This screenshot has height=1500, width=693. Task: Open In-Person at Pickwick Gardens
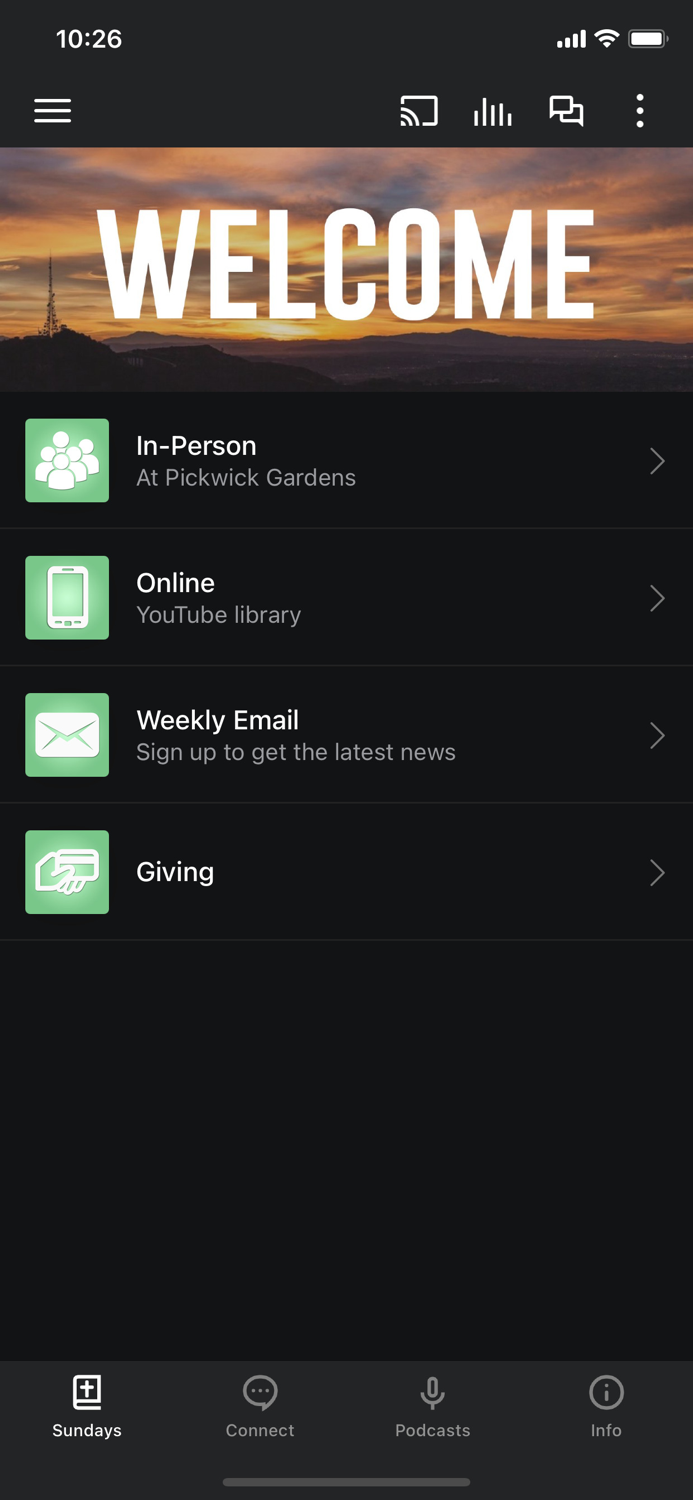(x=346, y=460)
